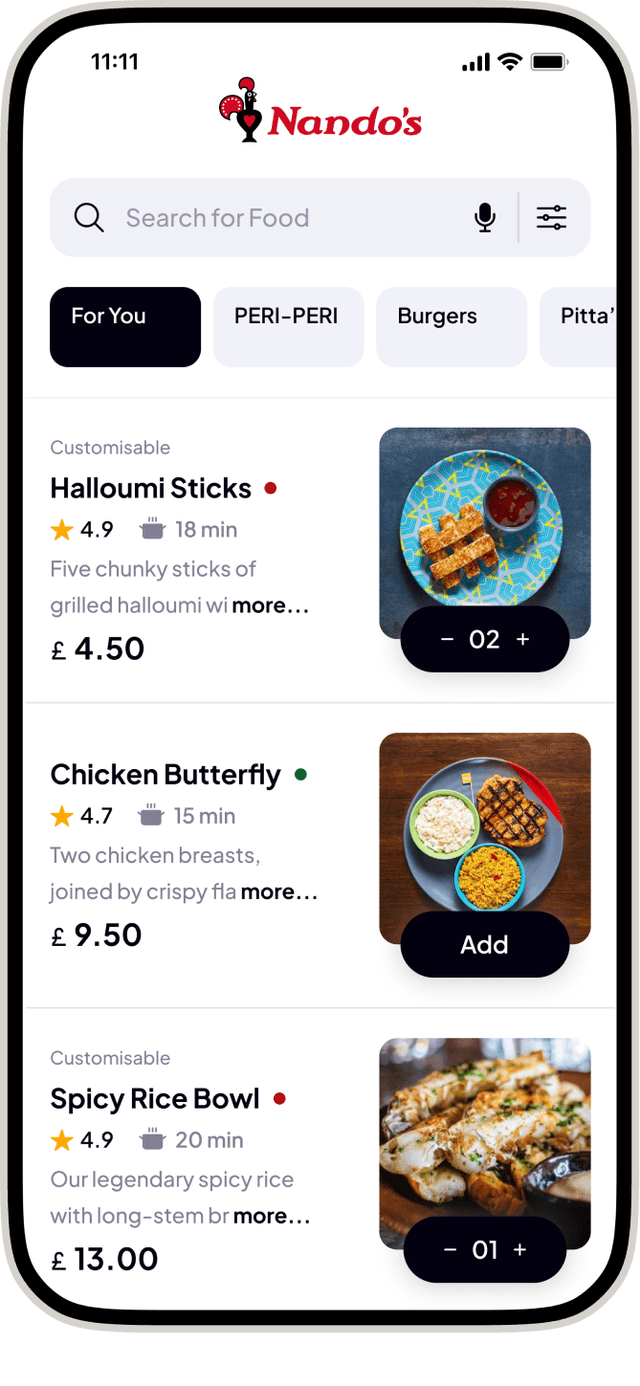The image size is (640, 1386).
Task: Decrease Halloumi Sticks quantity
Action: point(447,640)
